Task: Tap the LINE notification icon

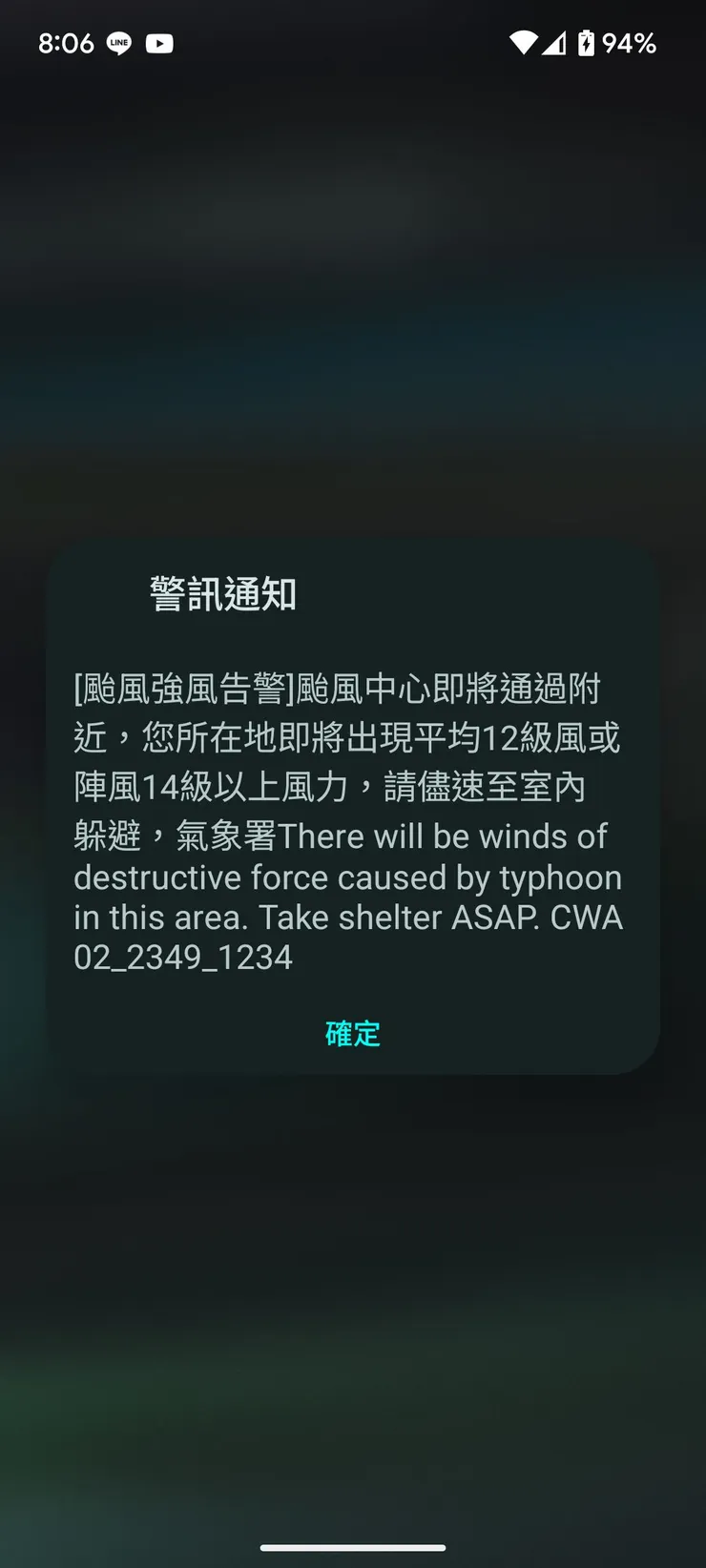Action: point(119,44)
